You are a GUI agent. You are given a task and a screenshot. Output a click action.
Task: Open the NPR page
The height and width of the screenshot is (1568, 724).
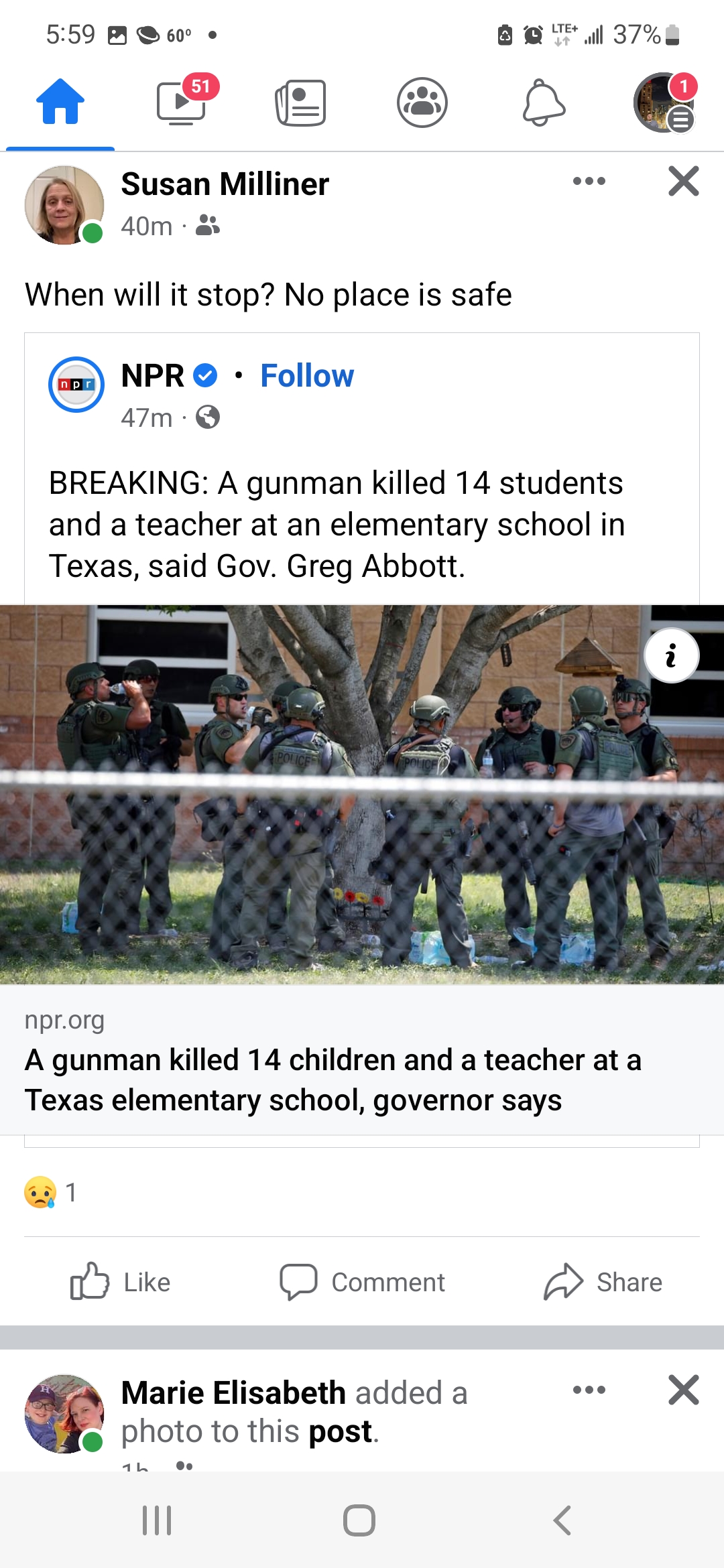click(153, 376)
